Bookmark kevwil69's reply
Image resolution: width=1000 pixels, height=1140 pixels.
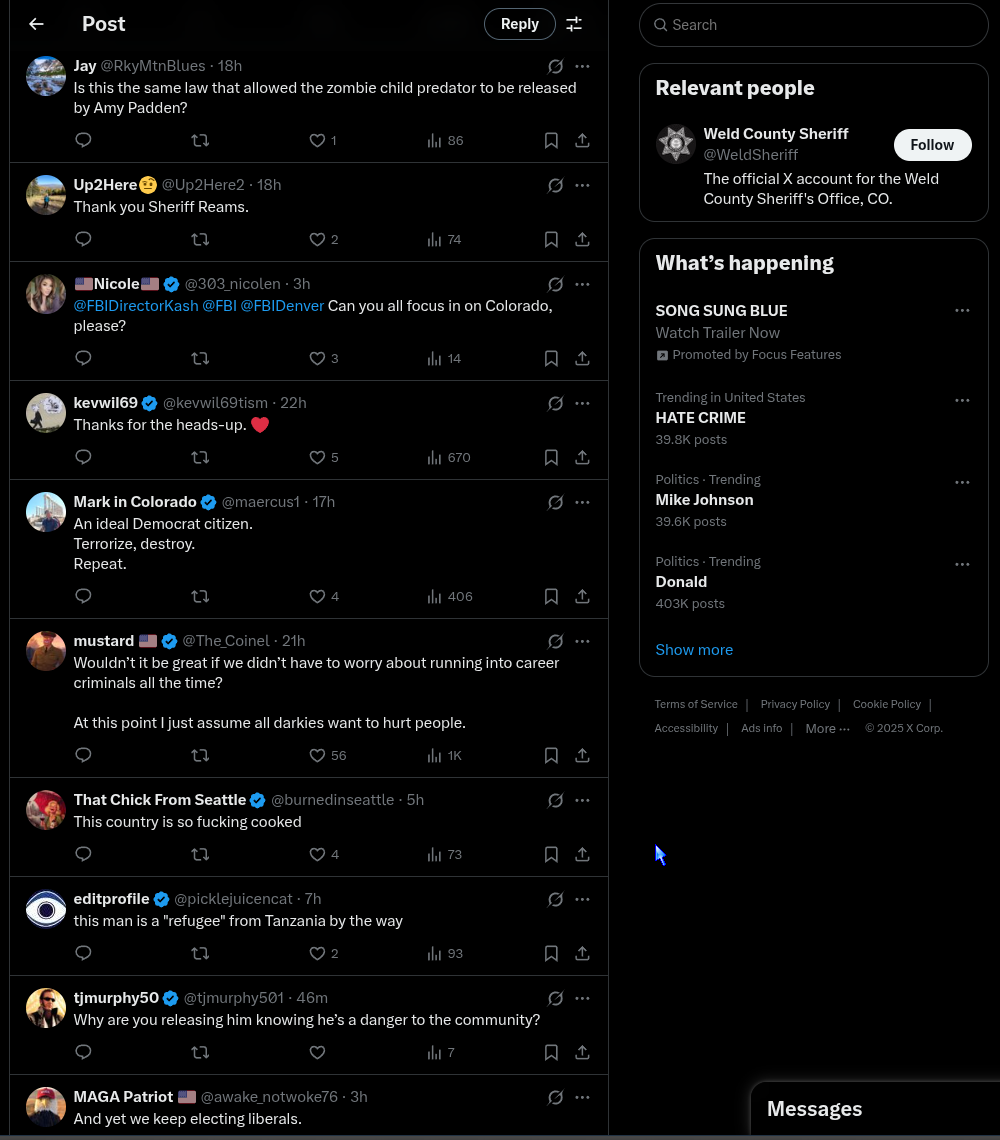pos(551,458)
